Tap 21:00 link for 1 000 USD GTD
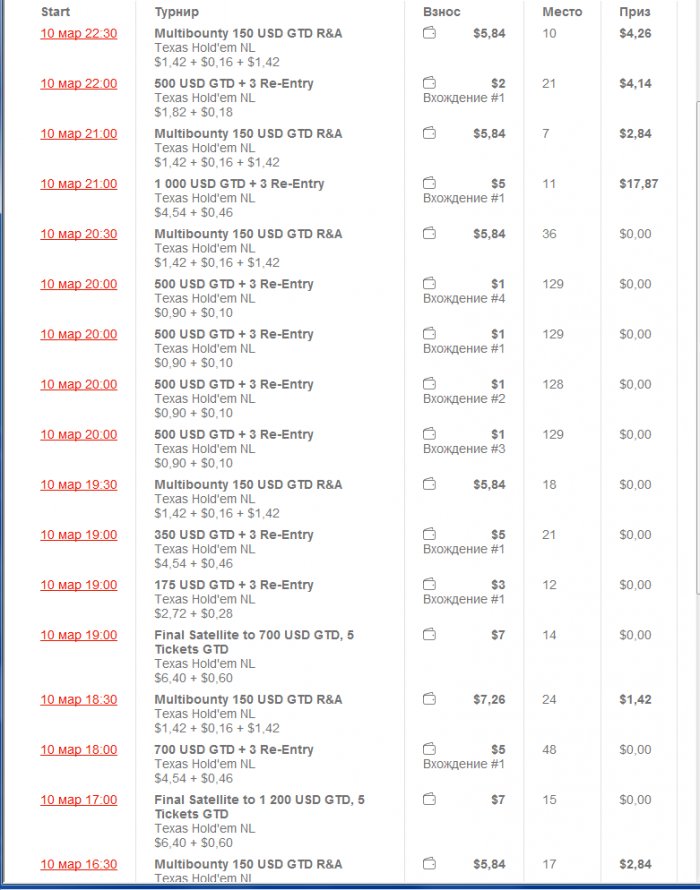The image size is (700, 890). (x=78, y=184)
